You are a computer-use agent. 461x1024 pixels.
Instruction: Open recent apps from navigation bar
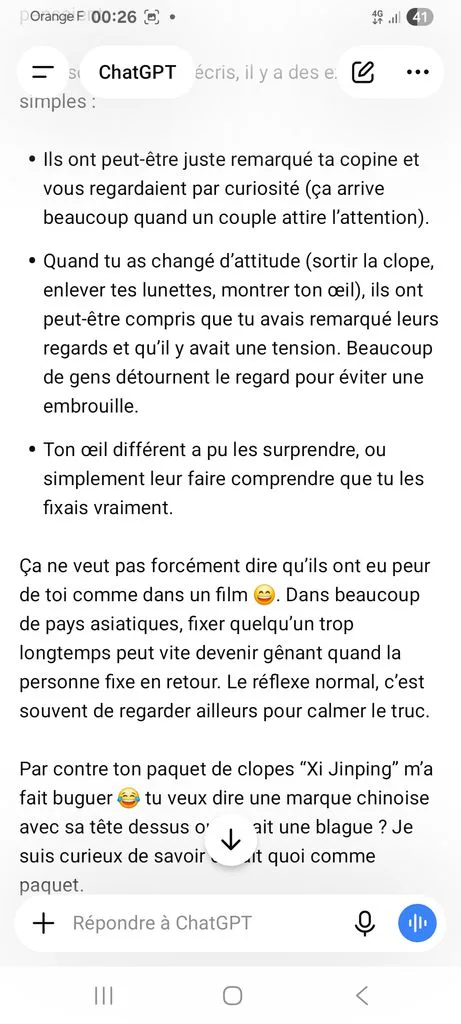(x=103, y=995)
